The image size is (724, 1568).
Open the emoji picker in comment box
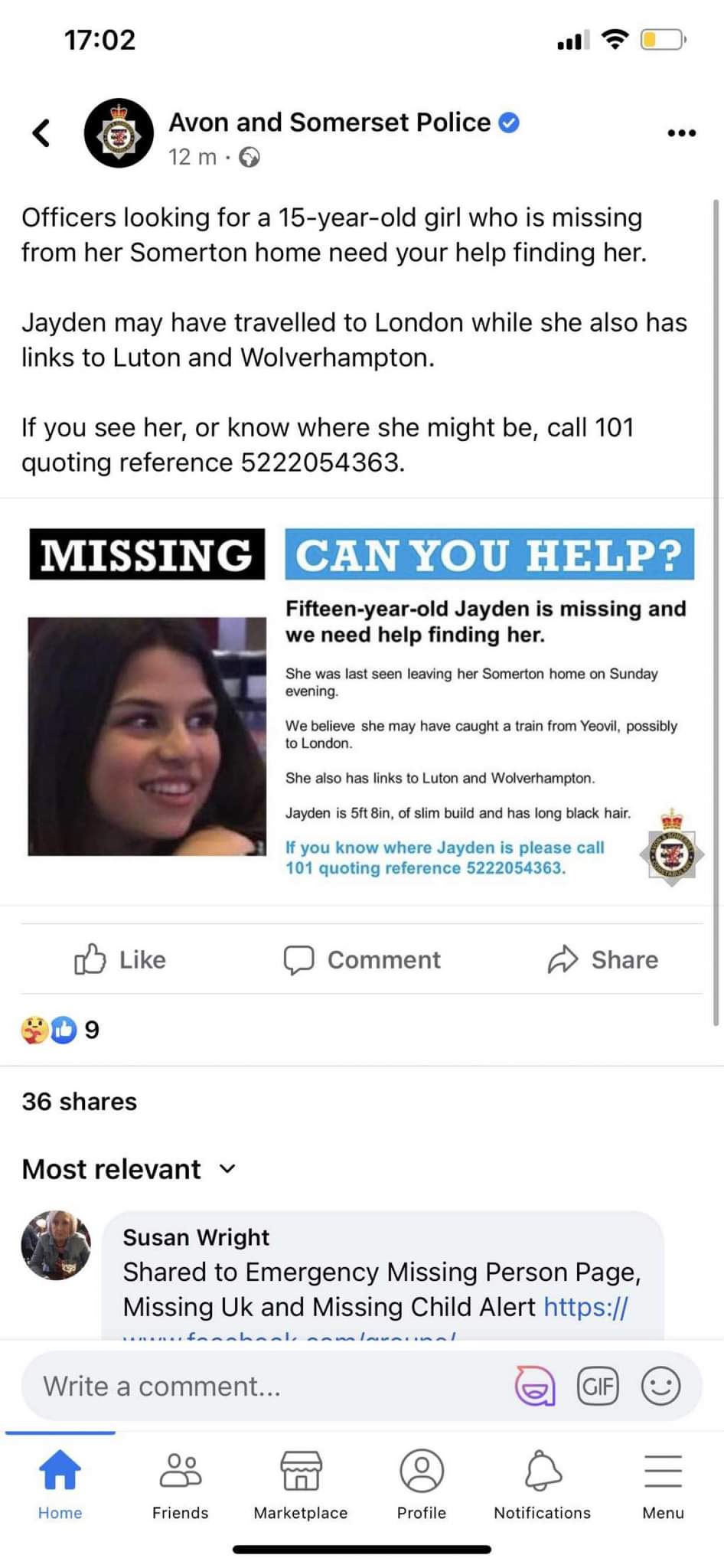point(660,1387)
